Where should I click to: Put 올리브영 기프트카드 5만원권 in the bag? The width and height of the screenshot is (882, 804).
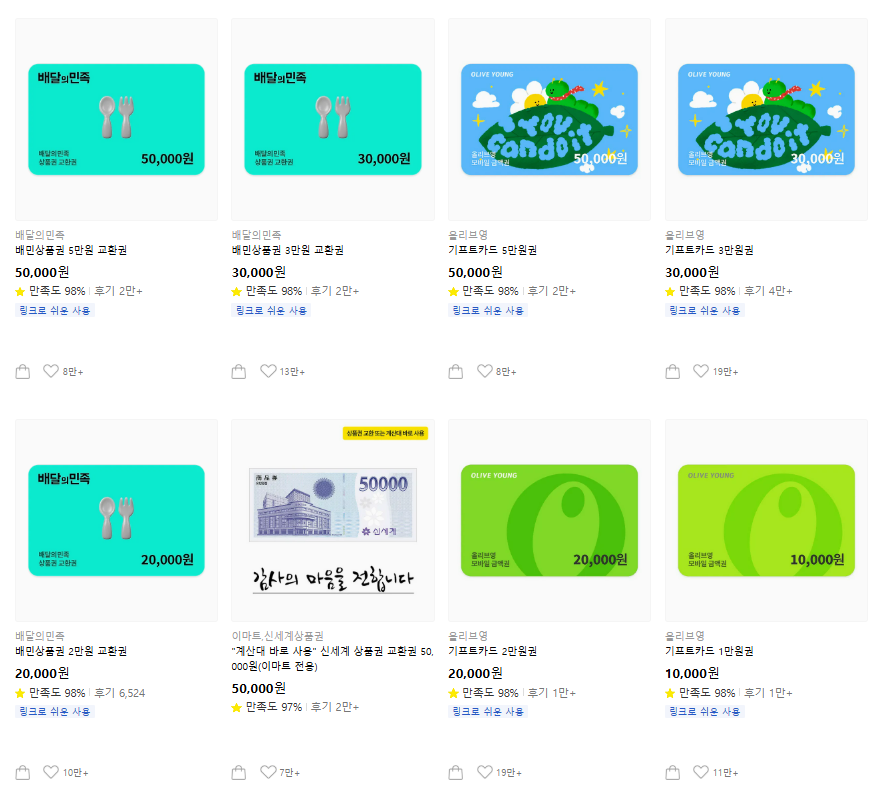pos(456,372)
